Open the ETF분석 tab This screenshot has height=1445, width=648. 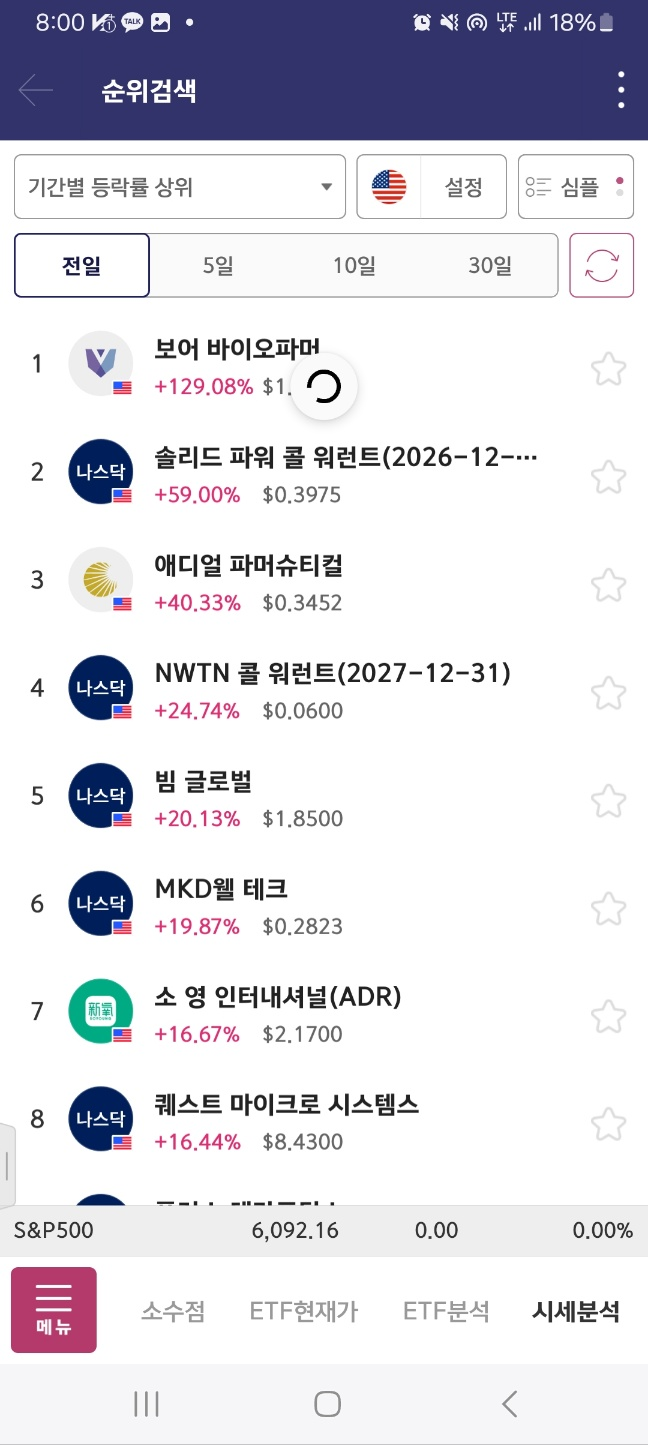coord(446,1311)
